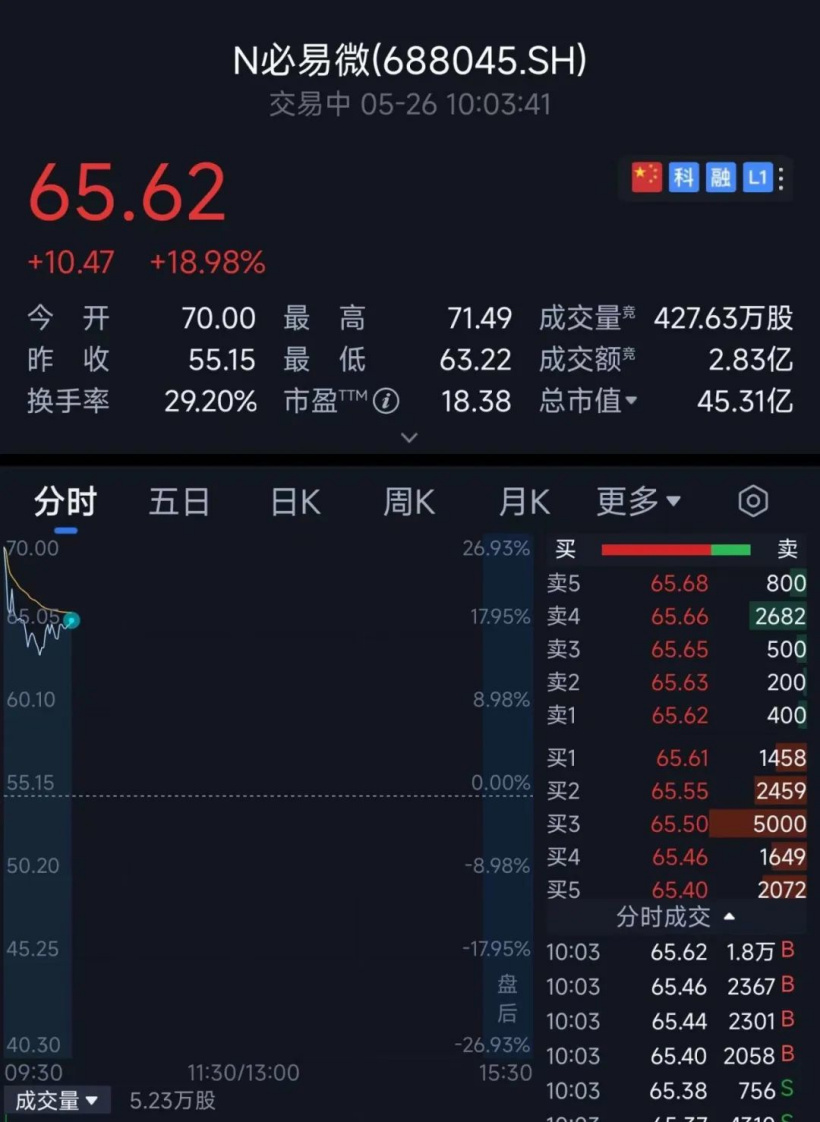Expand more quote details chevron
Viewport: 820px width, 1122px height.
[409, 437]
